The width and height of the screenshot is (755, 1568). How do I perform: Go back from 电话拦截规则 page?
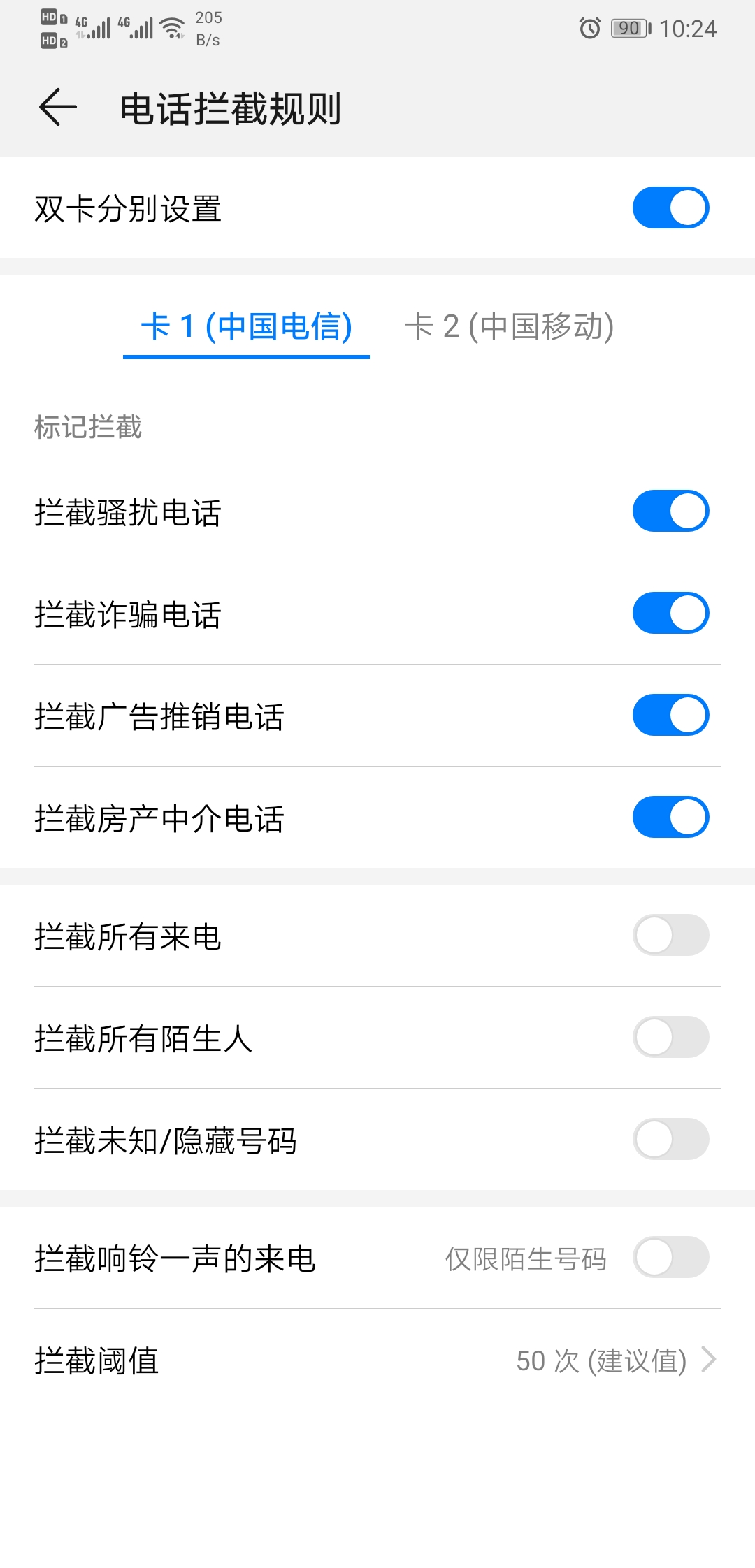coord(58,108)
